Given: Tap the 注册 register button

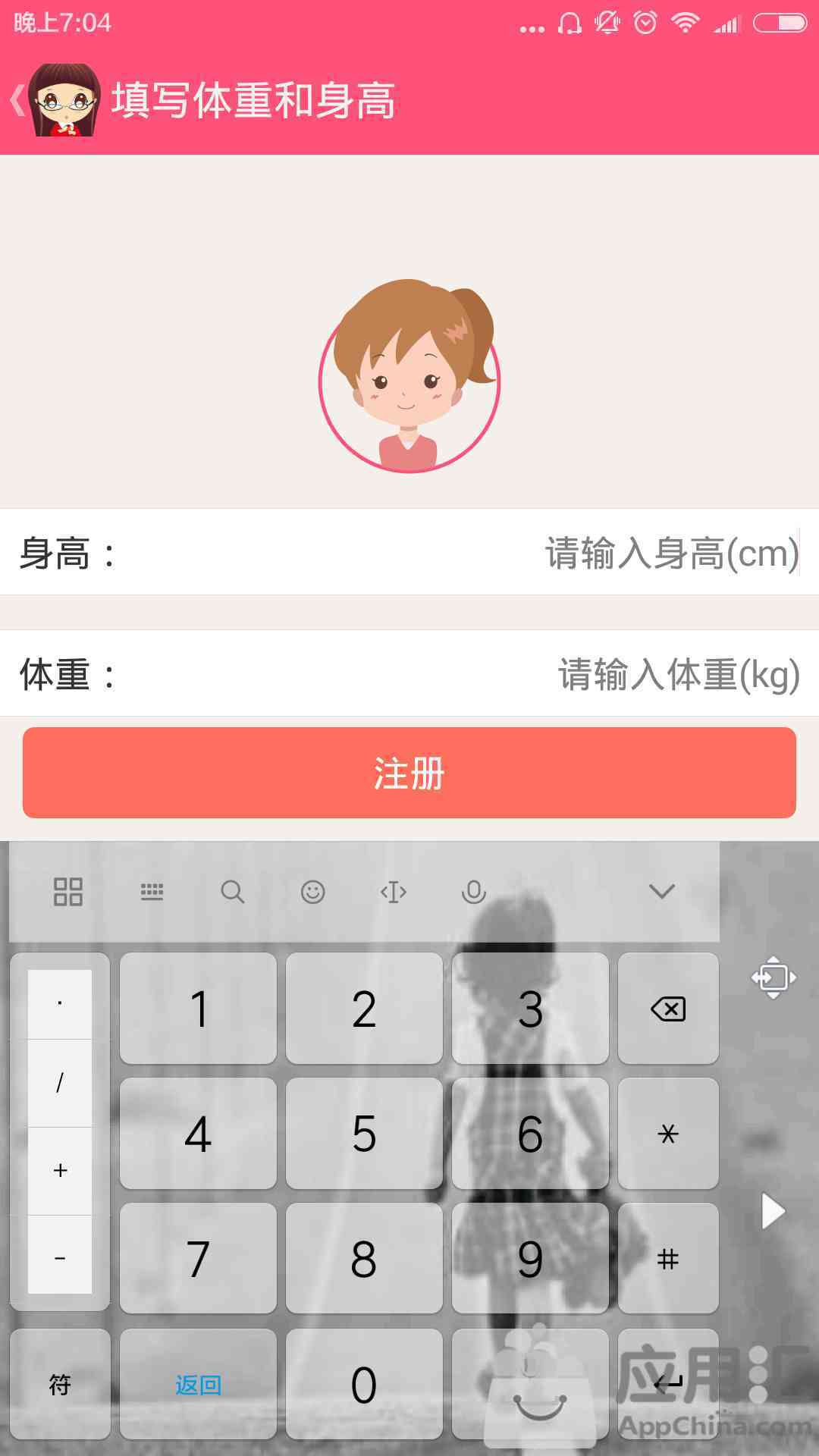Looking at the screenshot, I should click(409, 773).
